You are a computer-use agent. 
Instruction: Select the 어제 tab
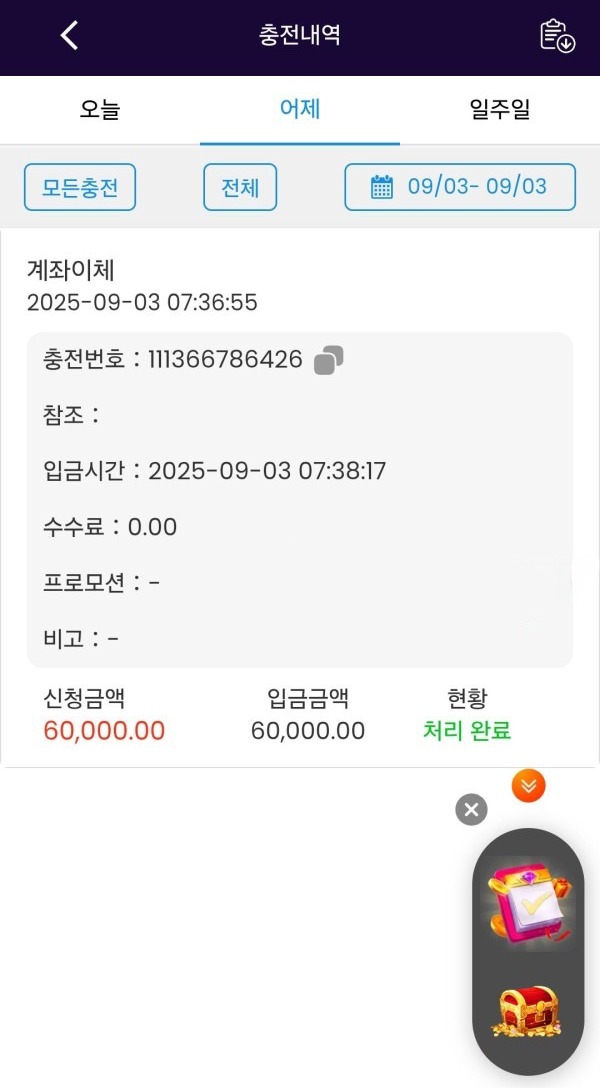point(300,110)
